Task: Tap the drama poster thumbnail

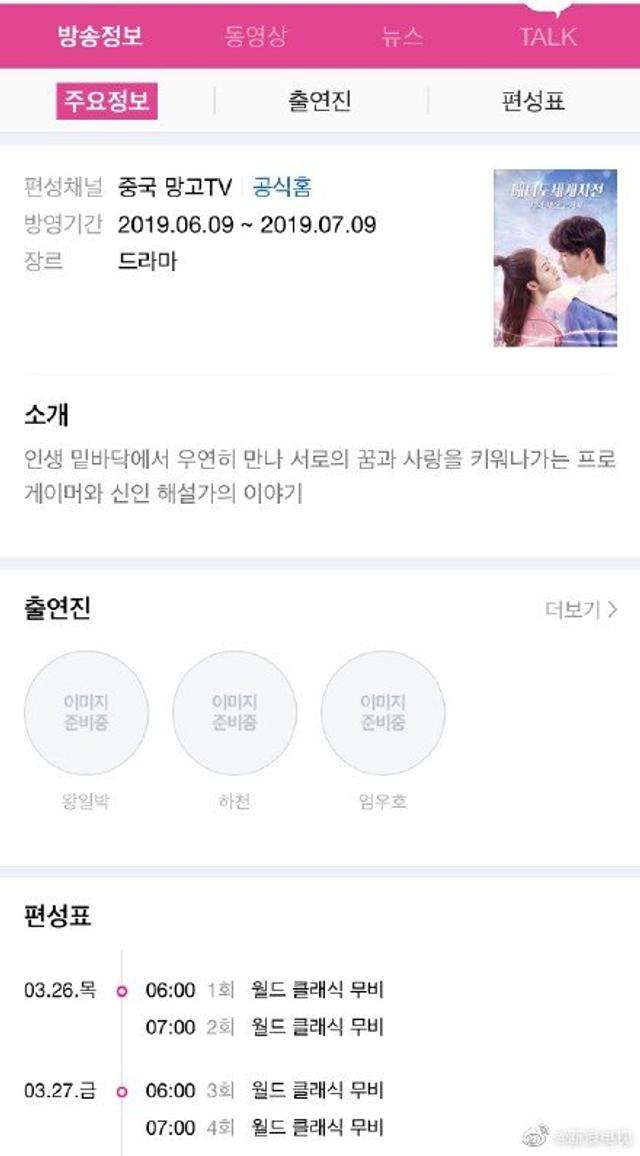Action: click(x=555, y=258)
